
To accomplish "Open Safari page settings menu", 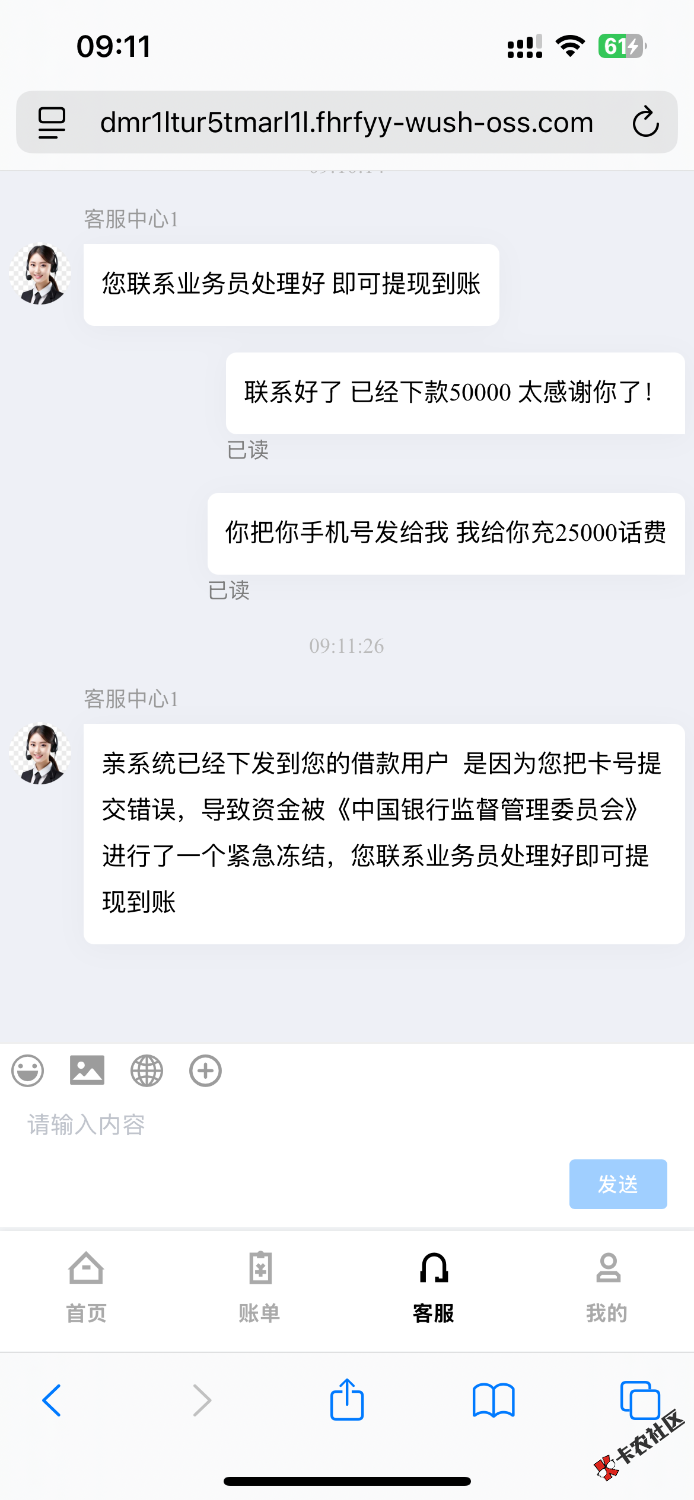I will point(52,123).
